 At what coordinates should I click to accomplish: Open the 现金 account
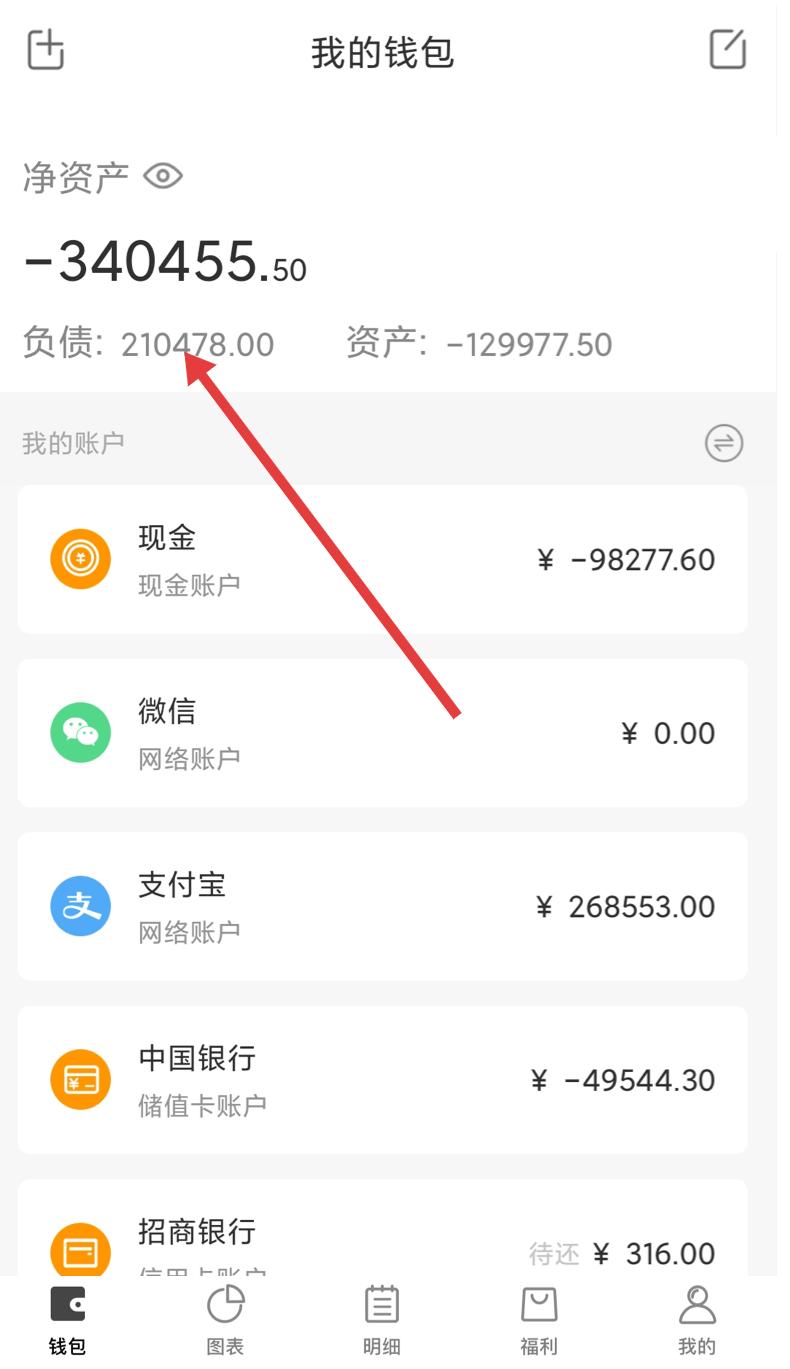coord(382,559)
